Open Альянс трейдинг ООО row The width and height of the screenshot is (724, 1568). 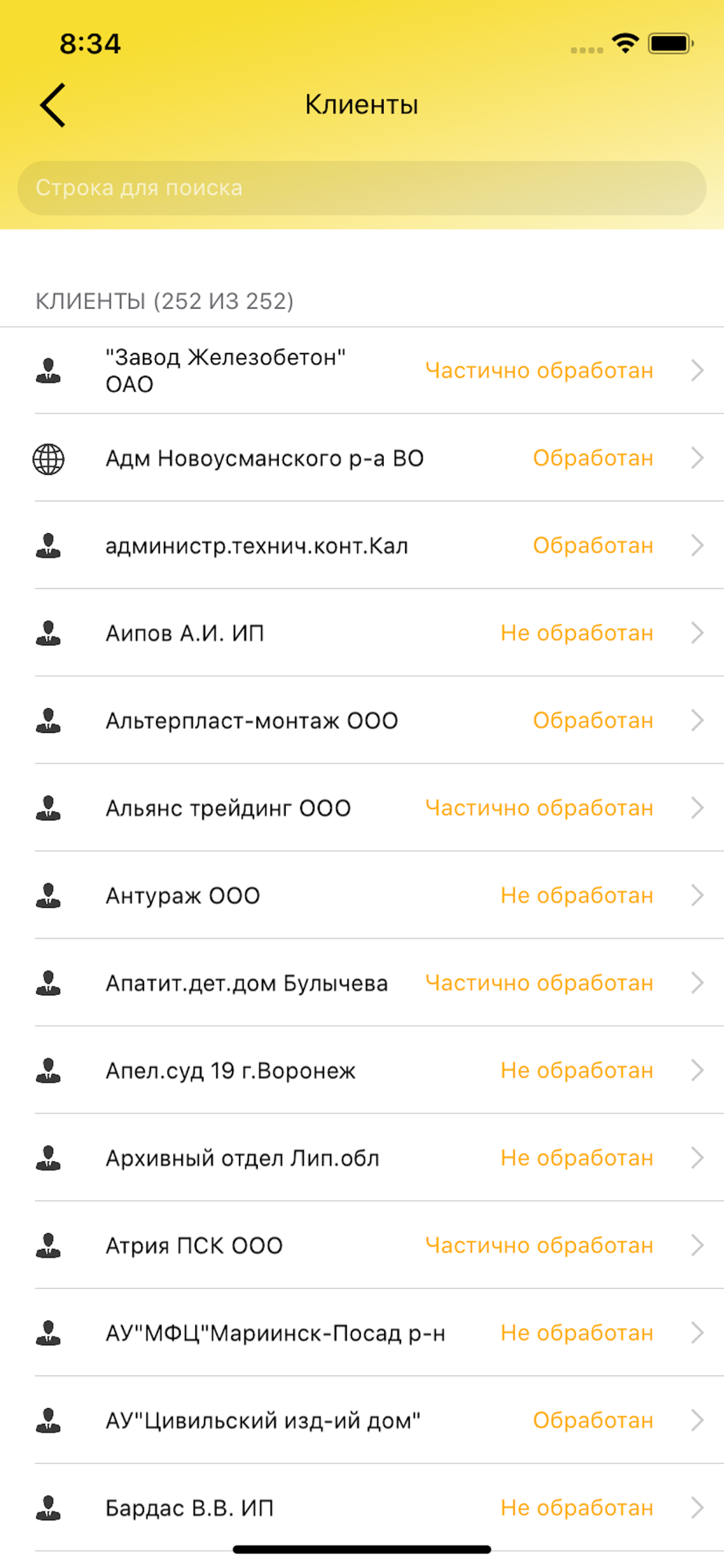tap(362, 808)
